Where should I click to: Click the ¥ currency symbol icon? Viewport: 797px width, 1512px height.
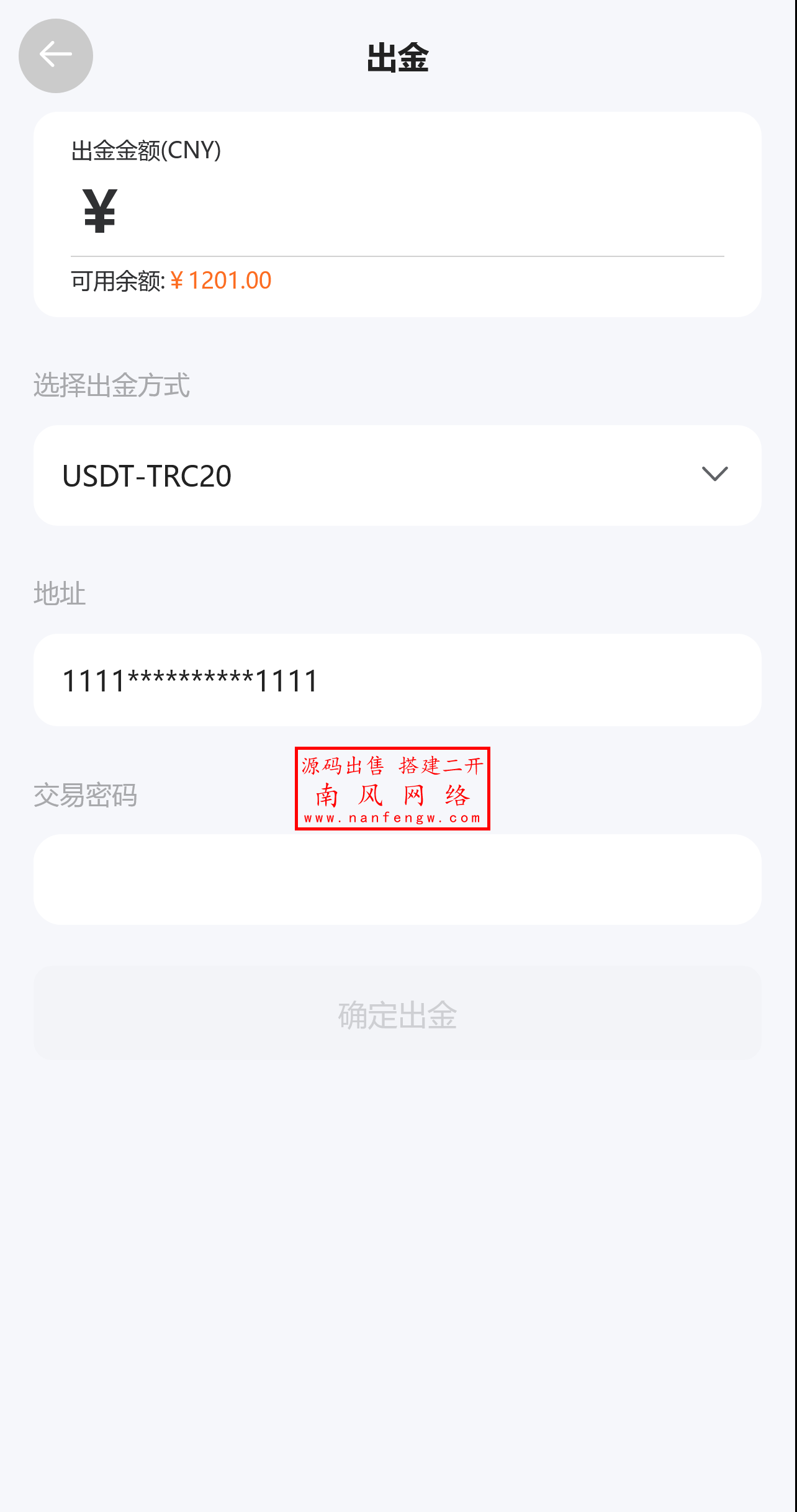[98, 210]
